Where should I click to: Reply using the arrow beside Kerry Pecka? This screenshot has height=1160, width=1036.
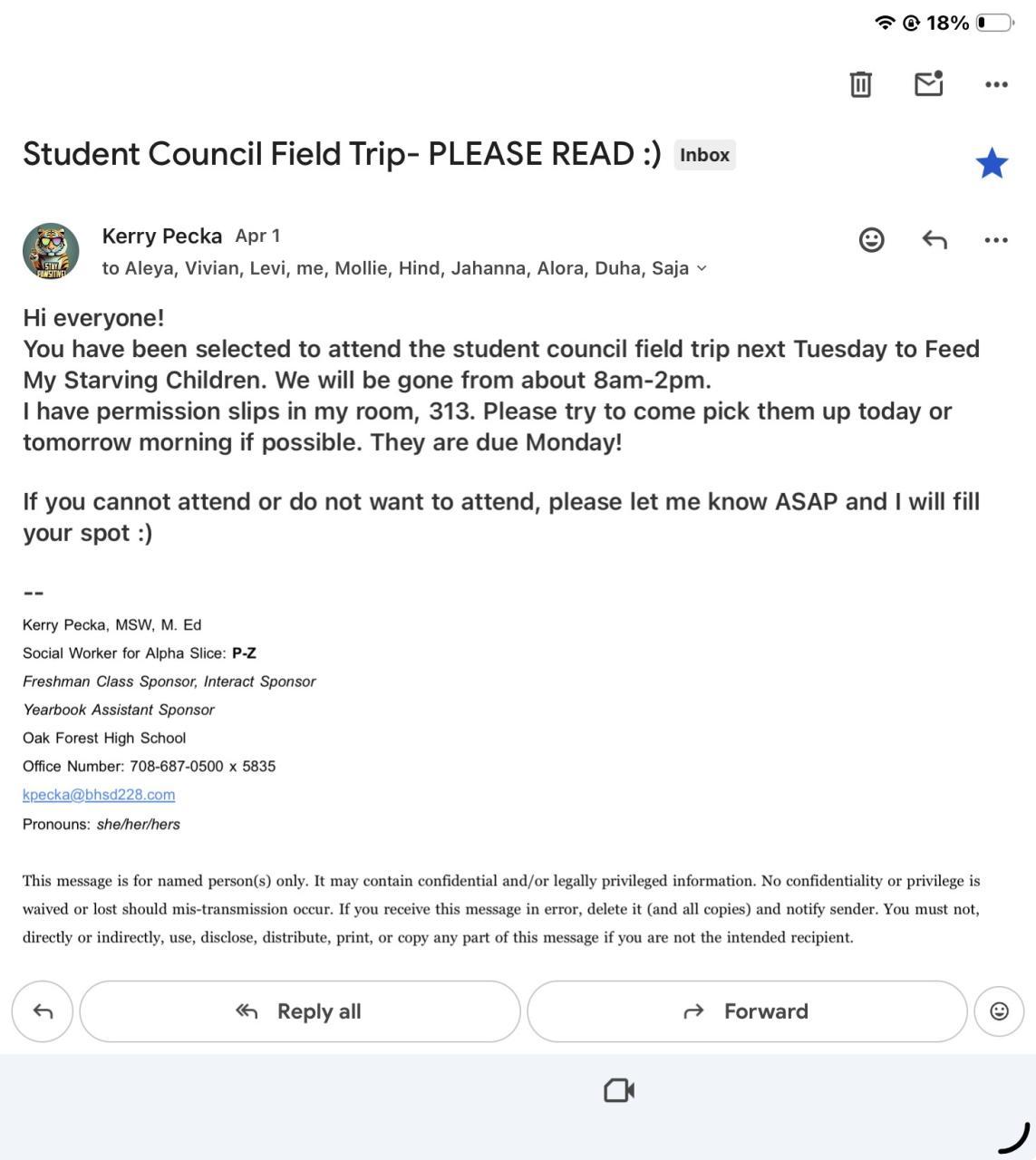[x=934, y=240]
